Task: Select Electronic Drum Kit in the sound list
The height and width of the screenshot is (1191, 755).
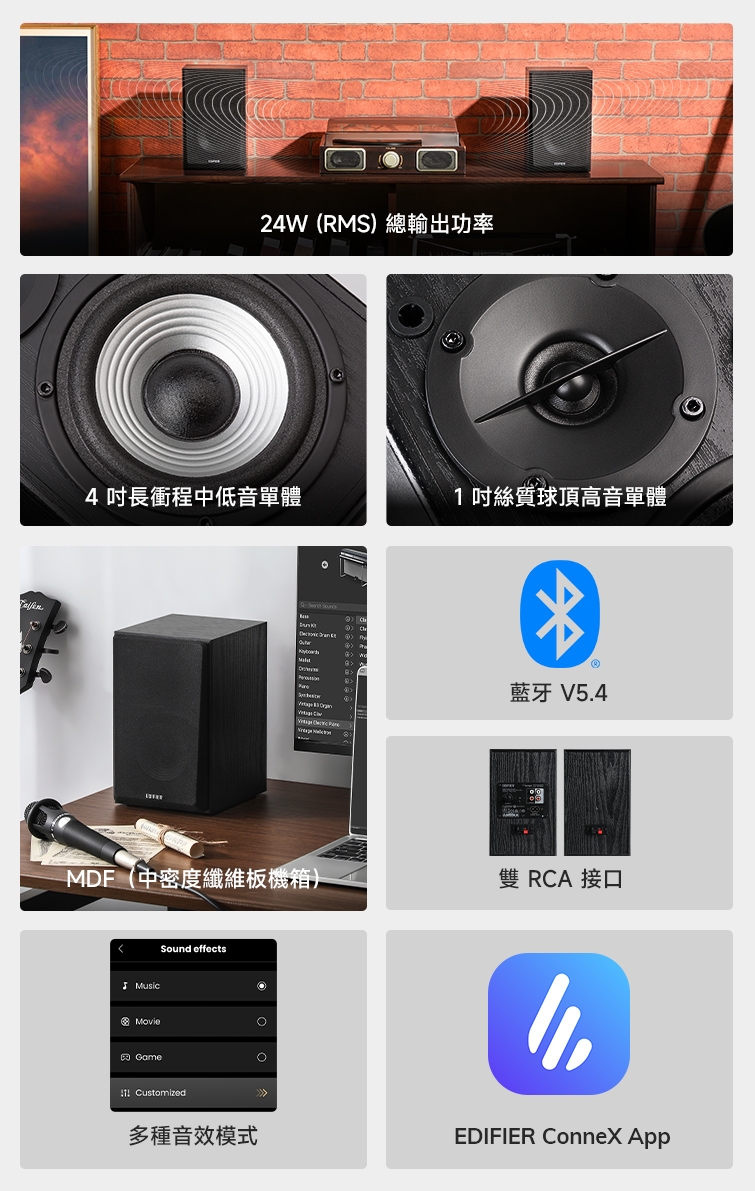Action: (318, 634)
